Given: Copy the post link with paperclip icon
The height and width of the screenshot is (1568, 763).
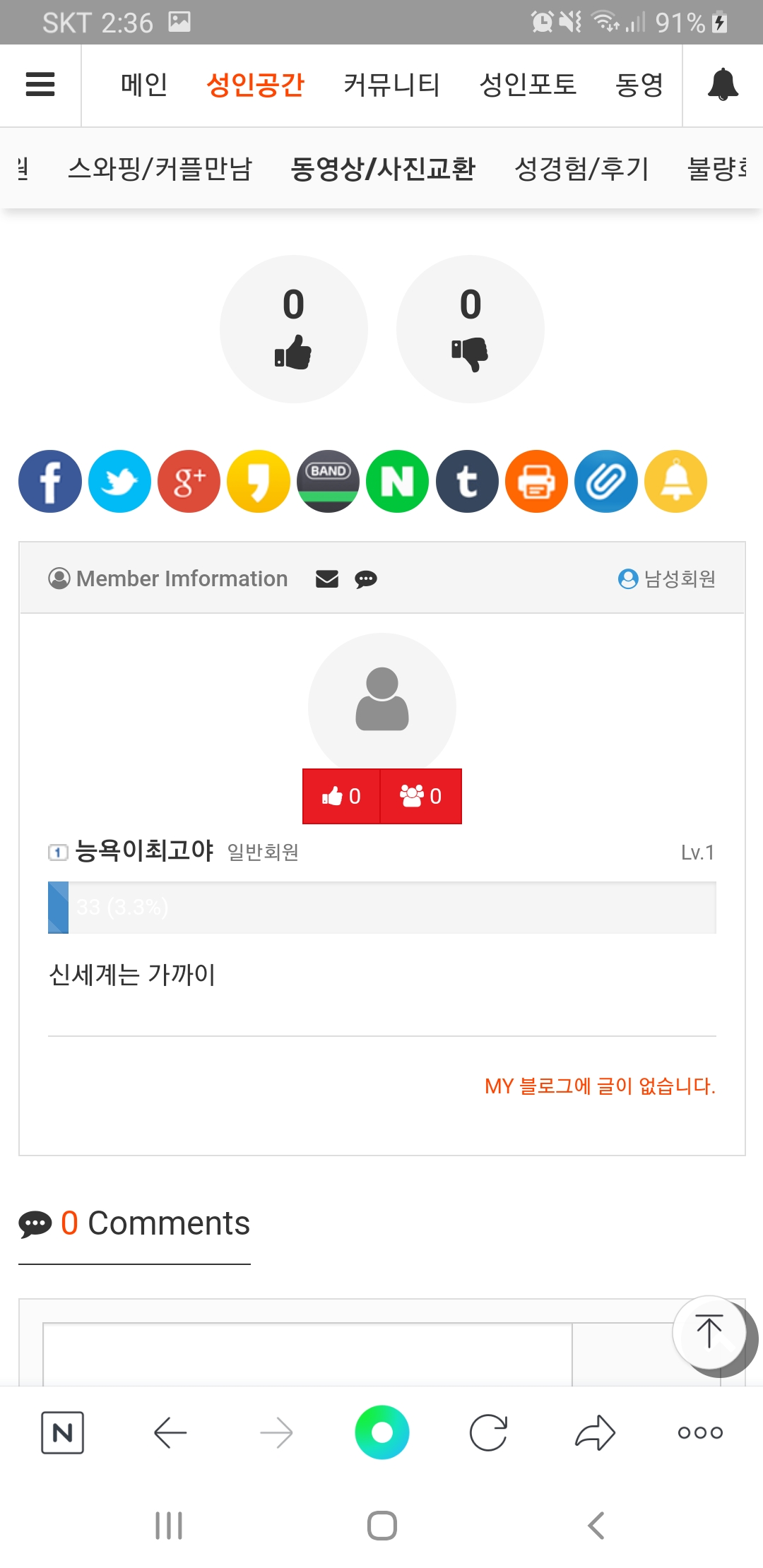Looking at the screenshot, I should [606, 482].
